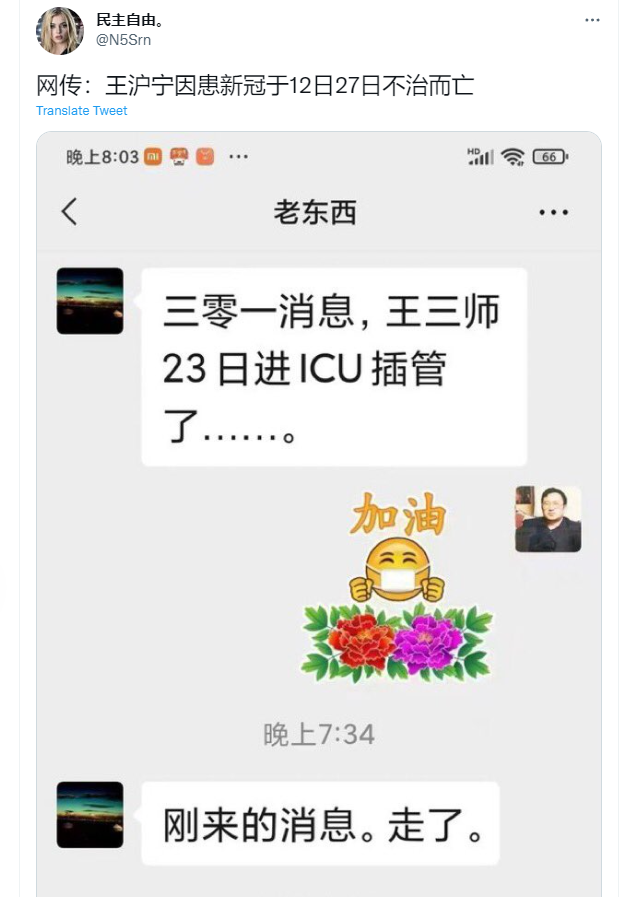Open the tweet author's profile picture
628x897 pixels.
pos(60,30)
